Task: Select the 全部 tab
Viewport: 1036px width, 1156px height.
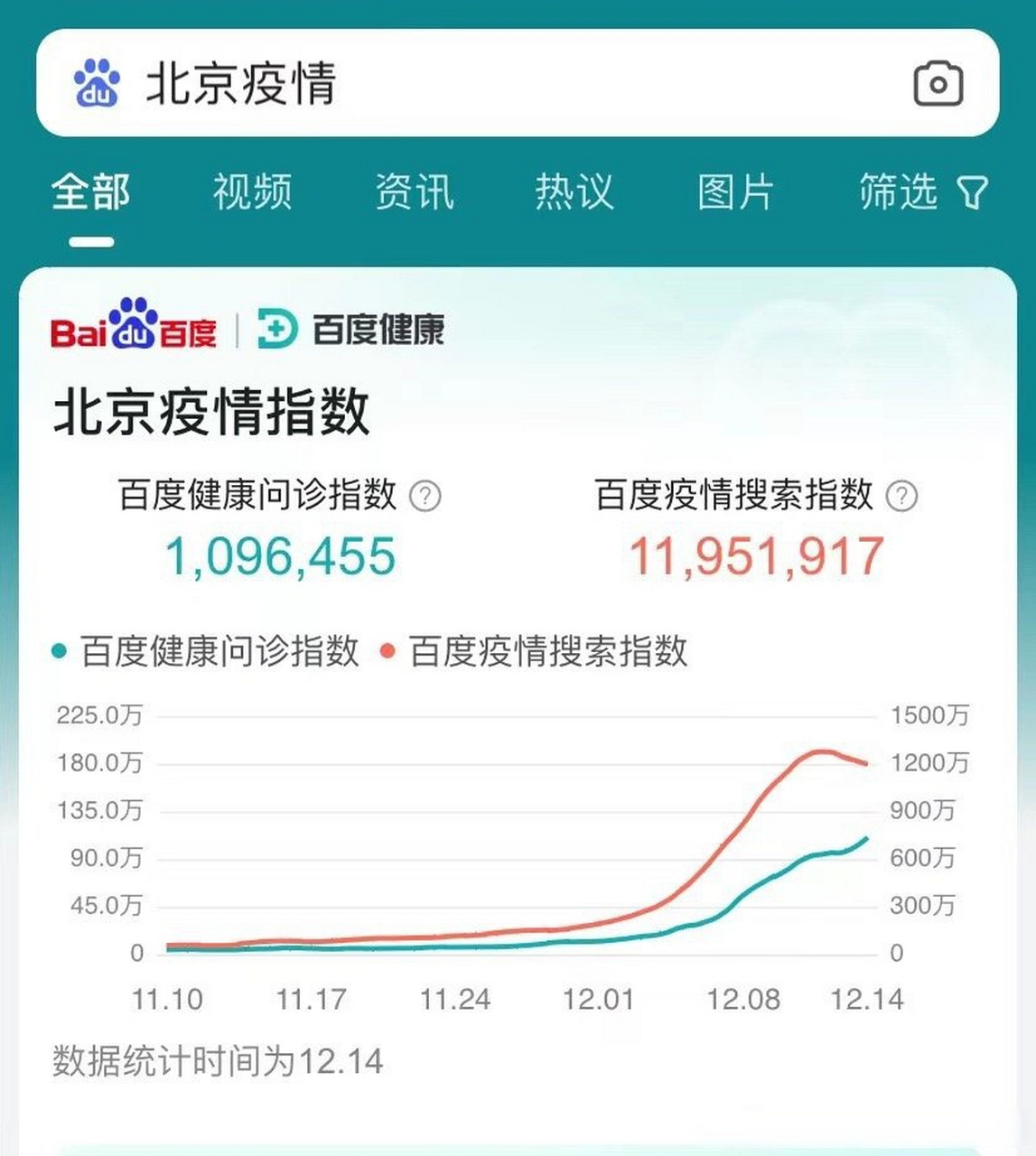Action: click(90, 191)
